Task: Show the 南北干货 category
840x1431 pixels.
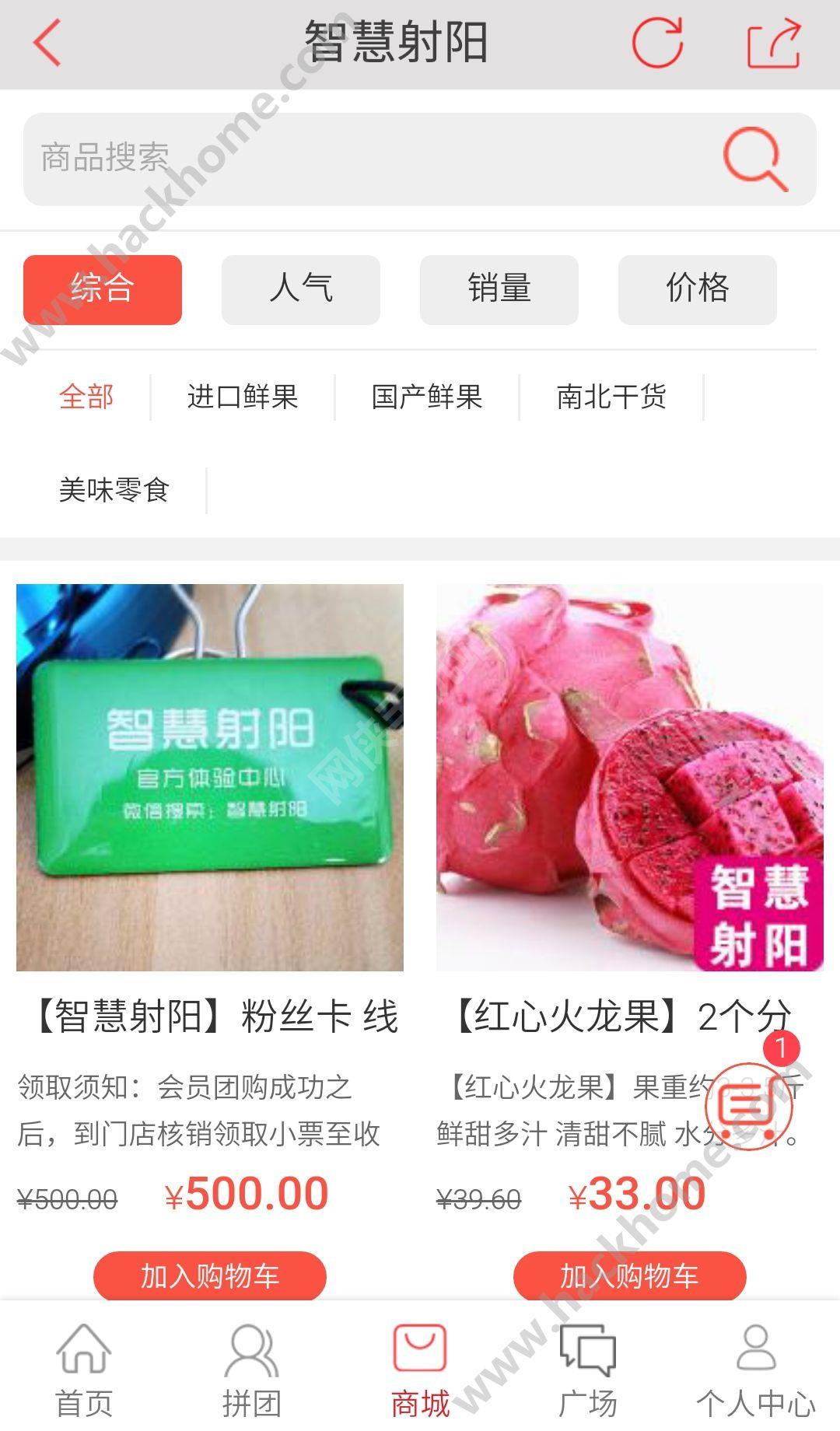Action: coord(611,397)
